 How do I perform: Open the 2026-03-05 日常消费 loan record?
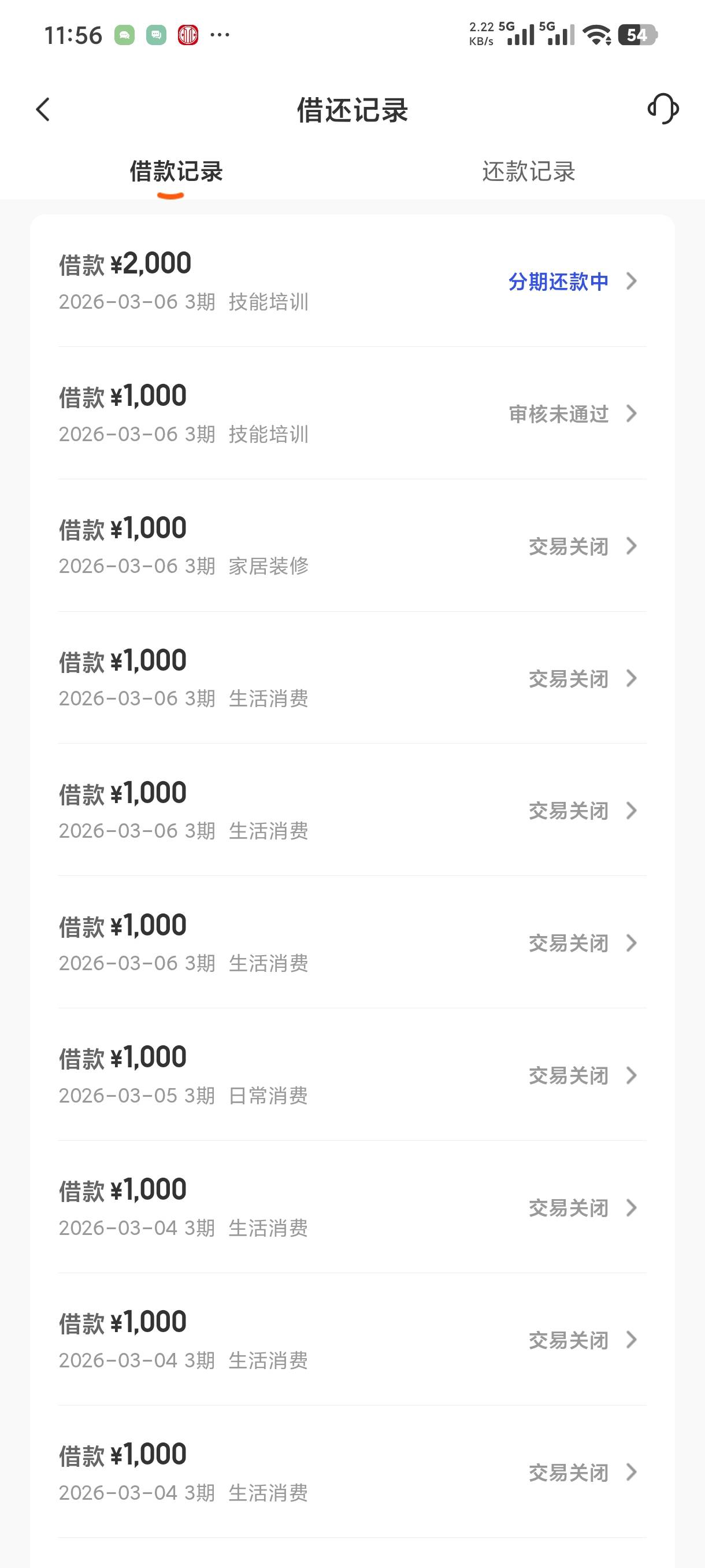pyautogui.click(x=351, y=1075)
